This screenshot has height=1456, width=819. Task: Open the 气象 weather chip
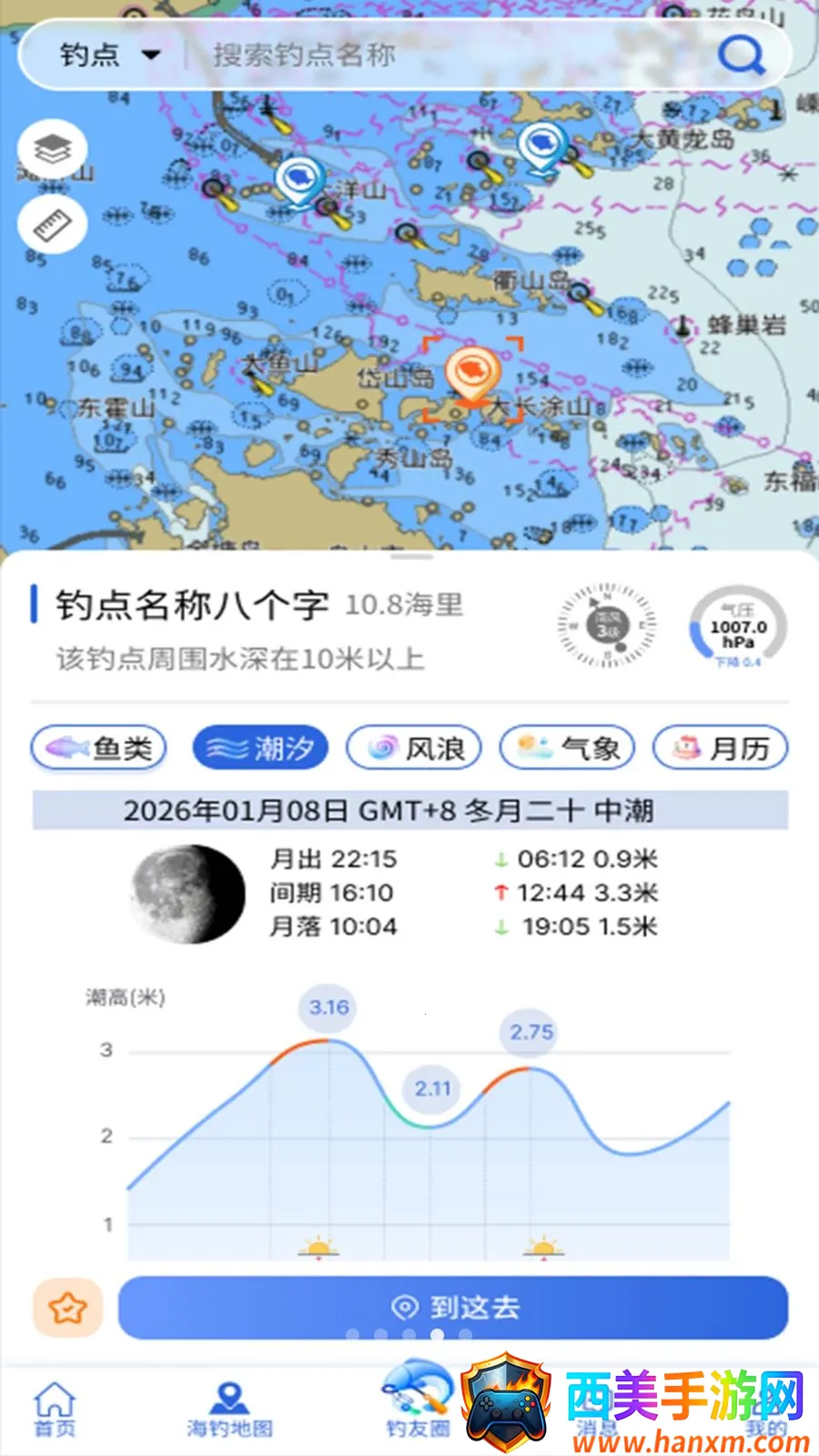[567, 748]
